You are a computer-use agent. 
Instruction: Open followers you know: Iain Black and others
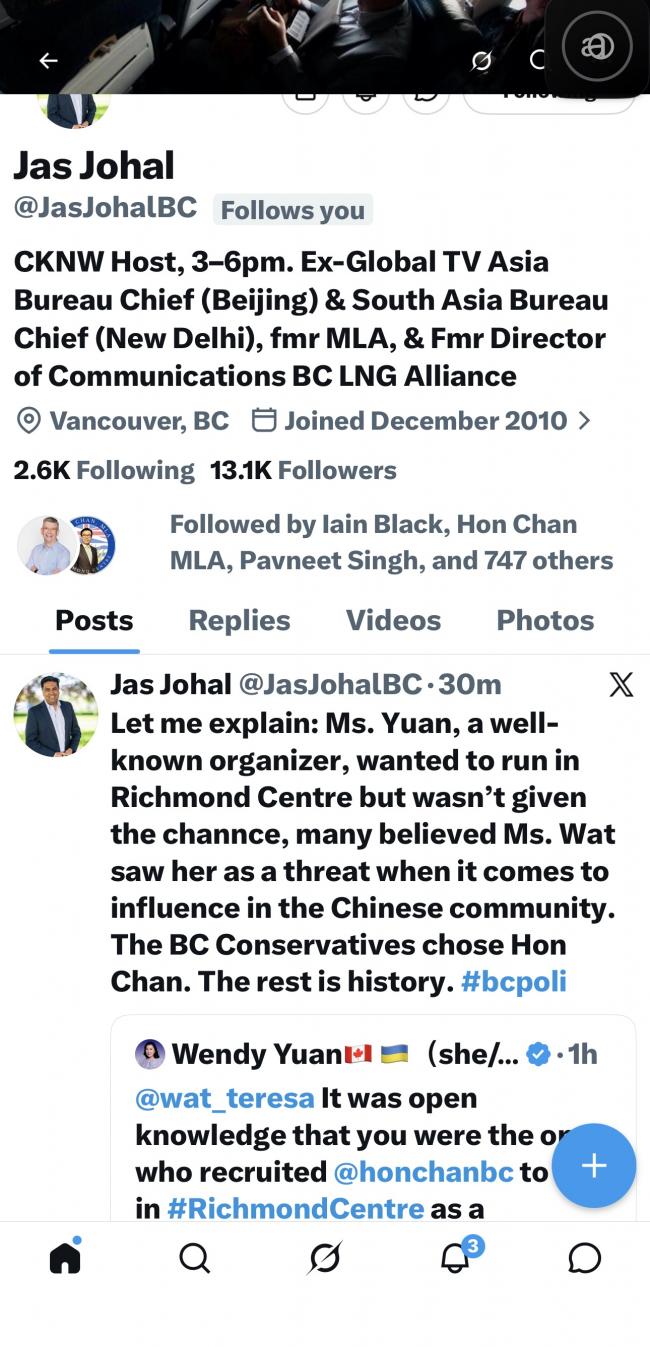(x=390, y=542)
